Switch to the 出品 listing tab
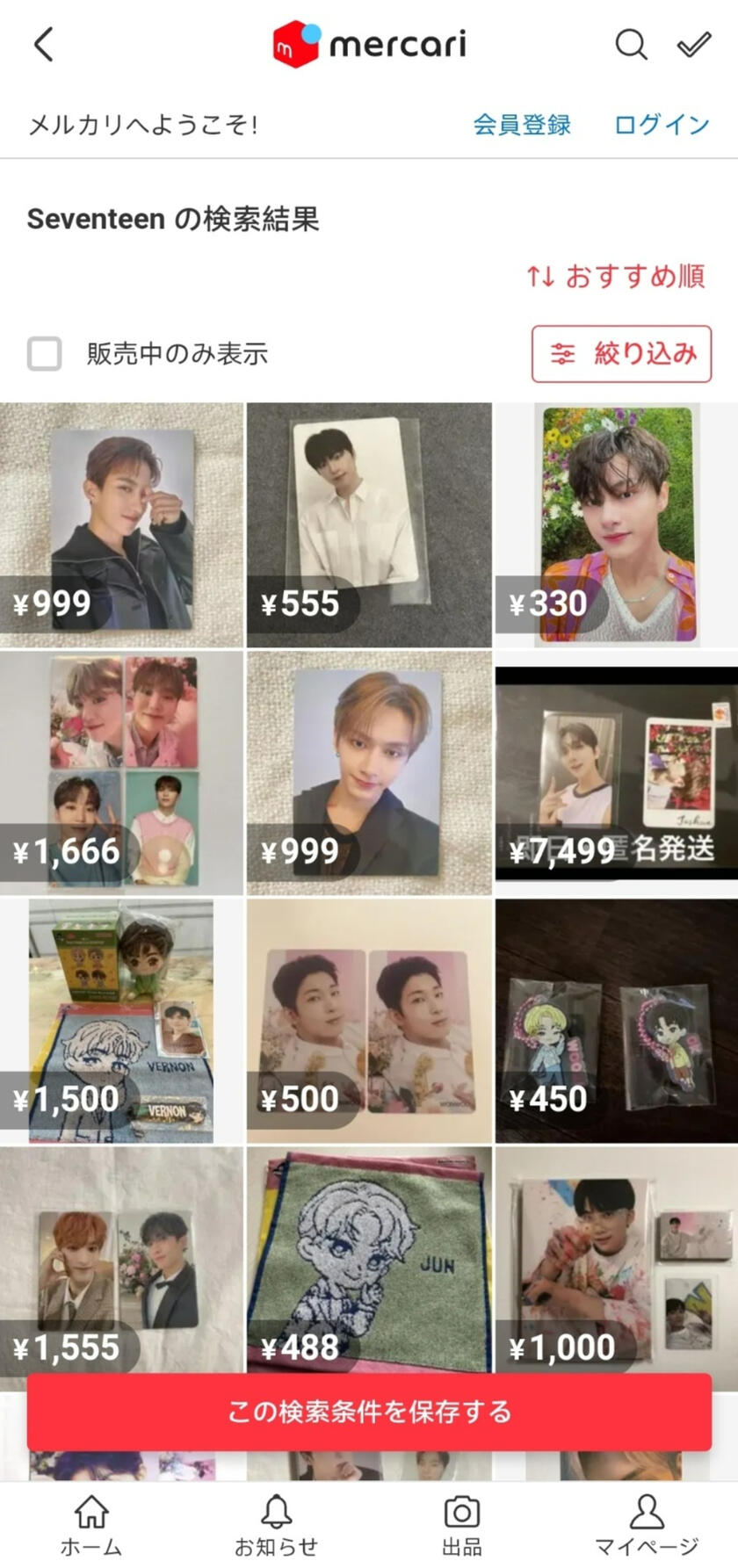Screen dimensions: 738x1568 coord(461,1525)
